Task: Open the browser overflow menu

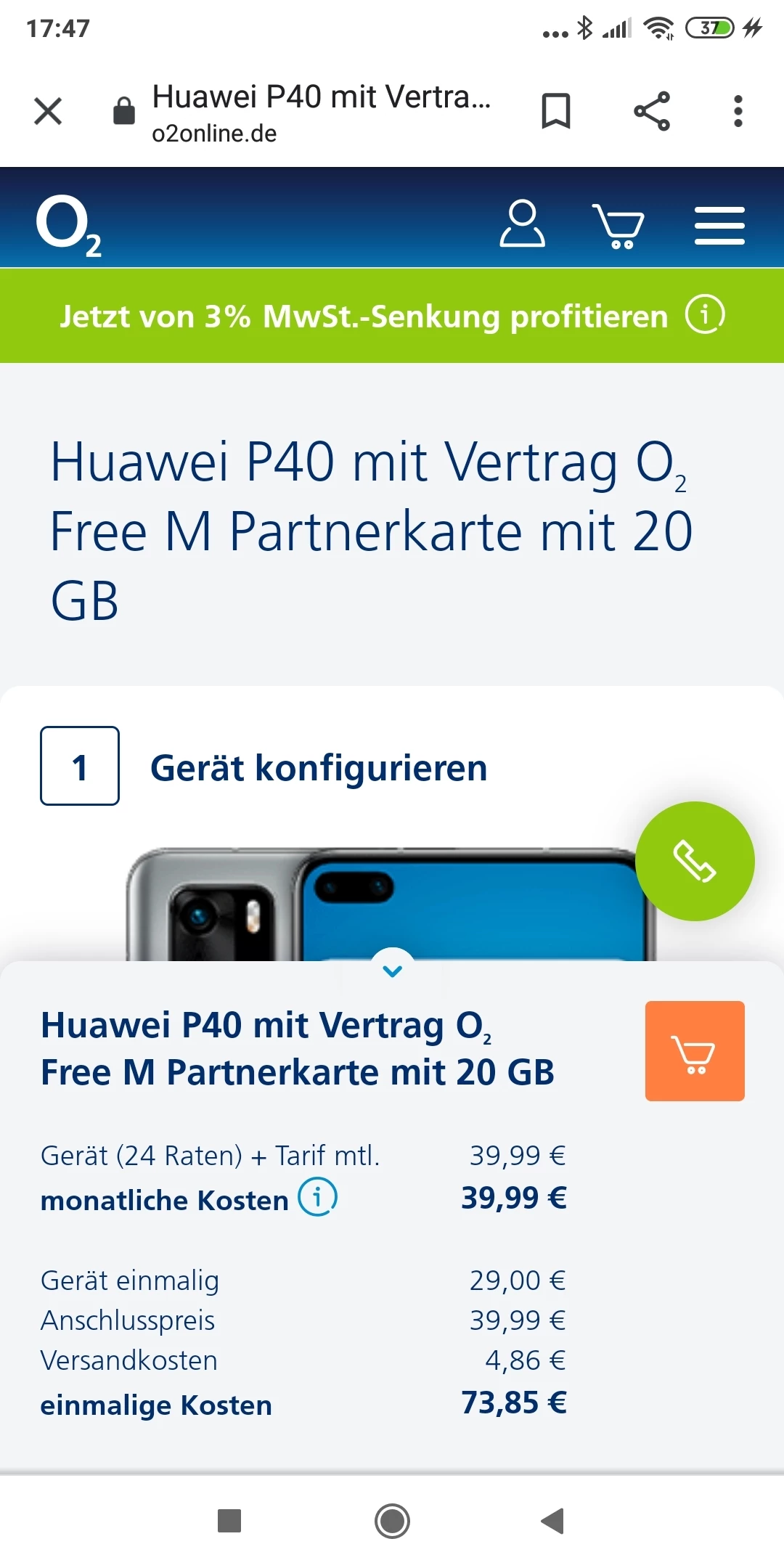Action: [x=738, y=111]
